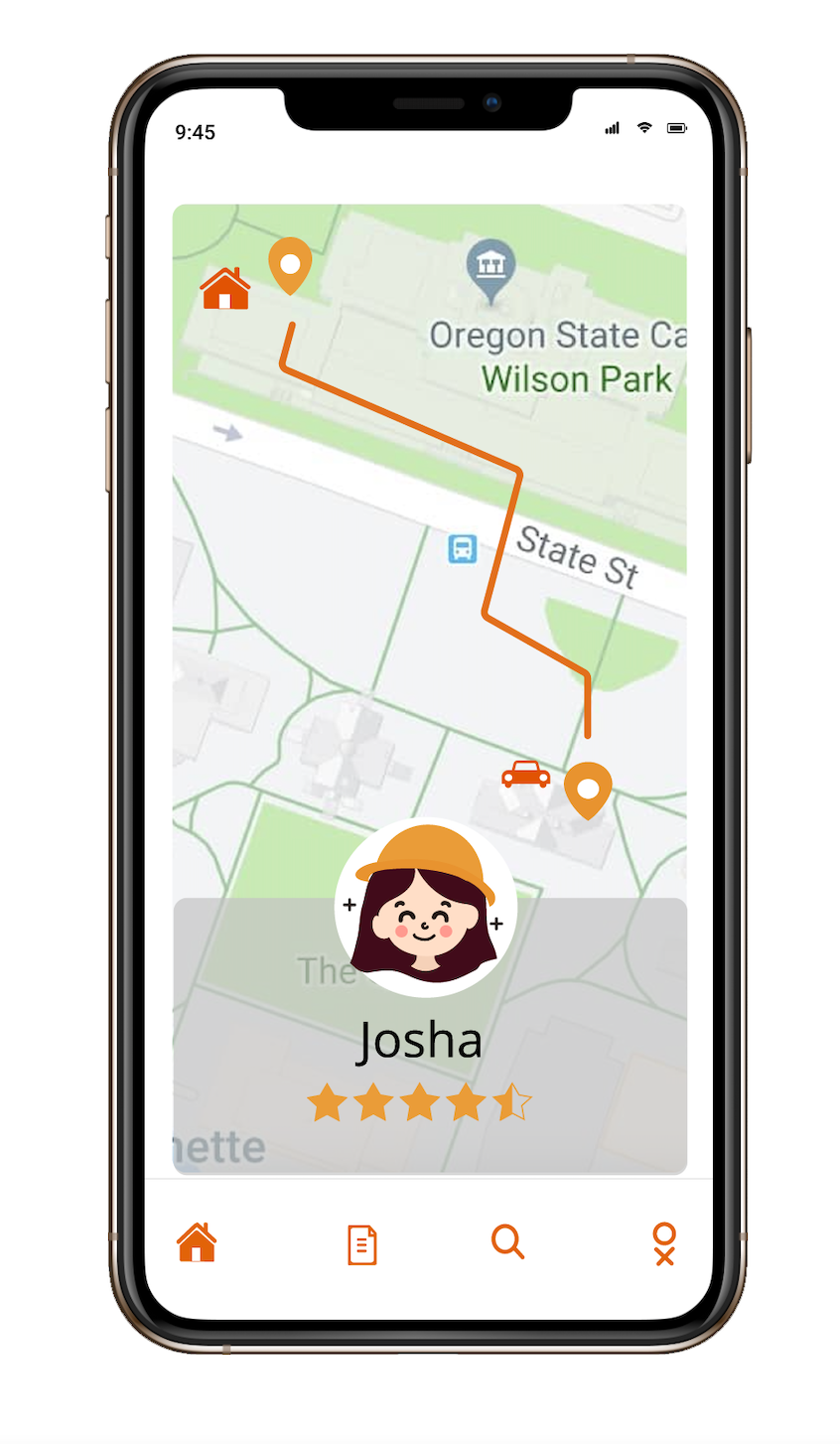Open the person tab in bottom bar

coord(664,1244)
